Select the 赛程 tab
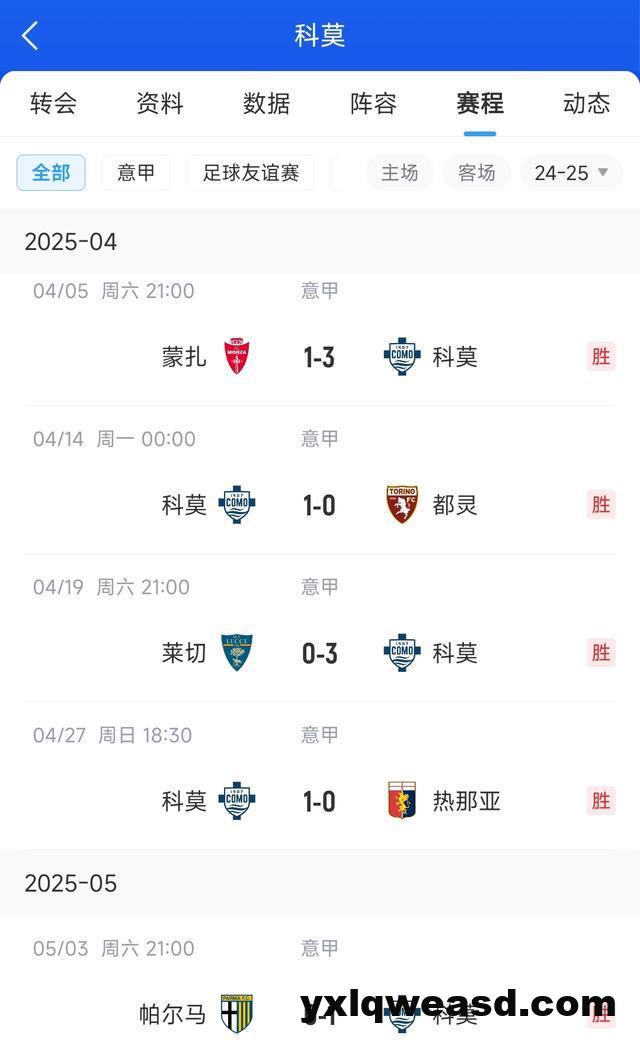This screenshot has width=640, height=1048. [x=480, y=104]
